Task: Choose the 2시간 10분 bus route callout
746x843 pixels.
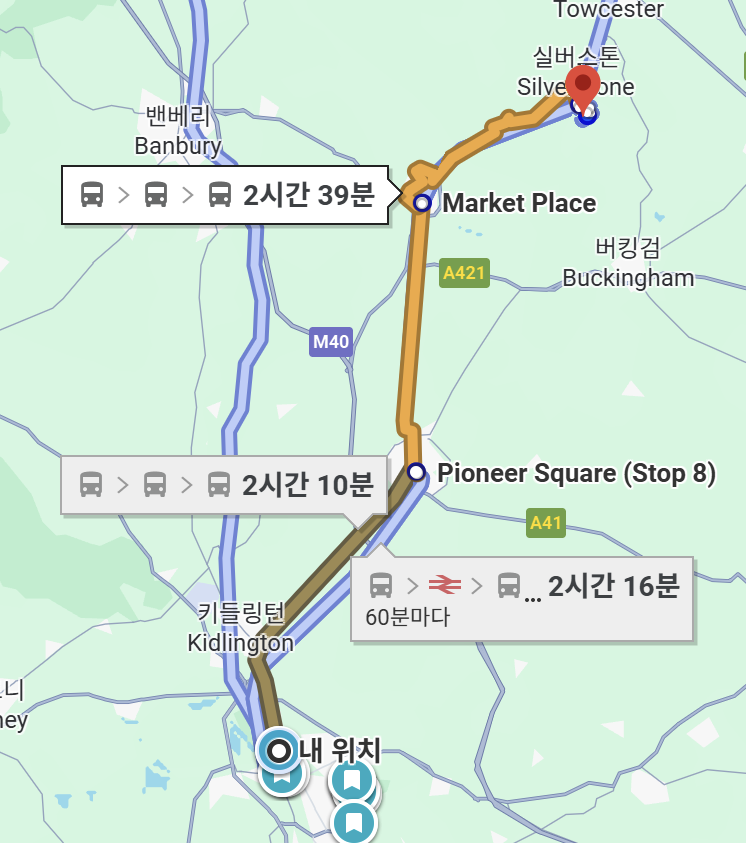Action: point(225,485)
